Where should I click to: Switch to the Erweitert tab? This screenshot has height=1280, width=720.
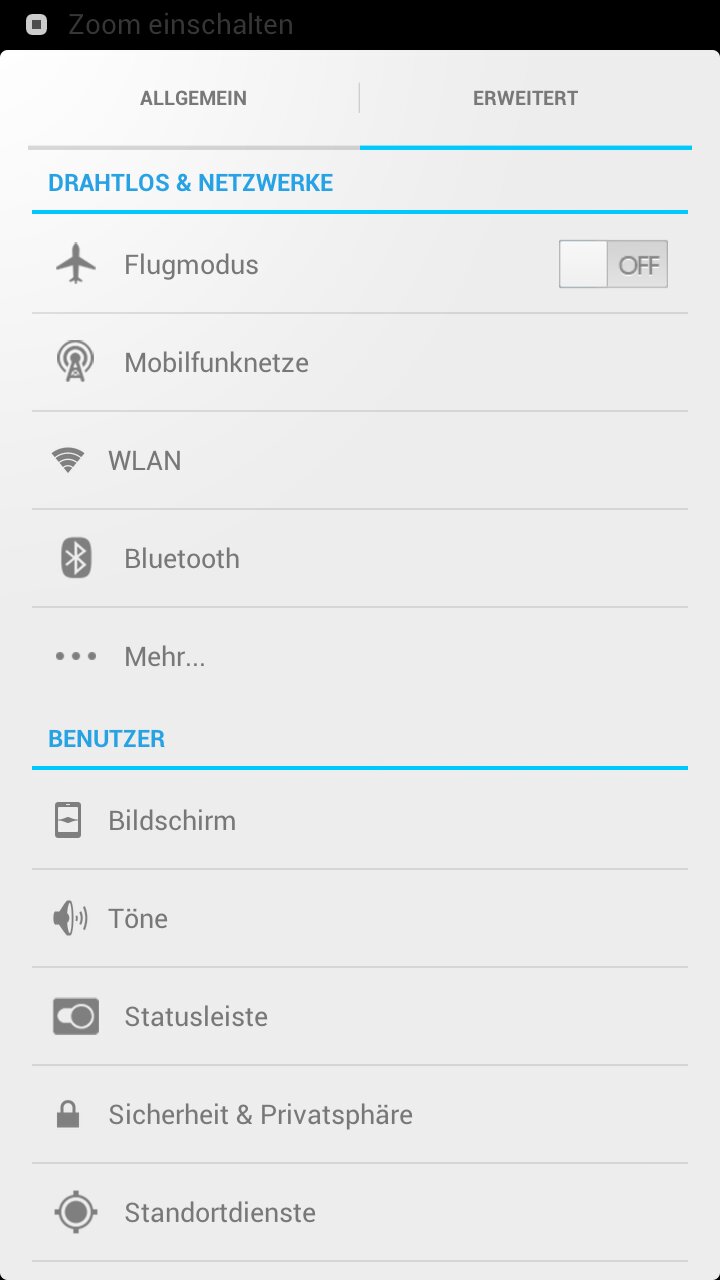[525, 98]
